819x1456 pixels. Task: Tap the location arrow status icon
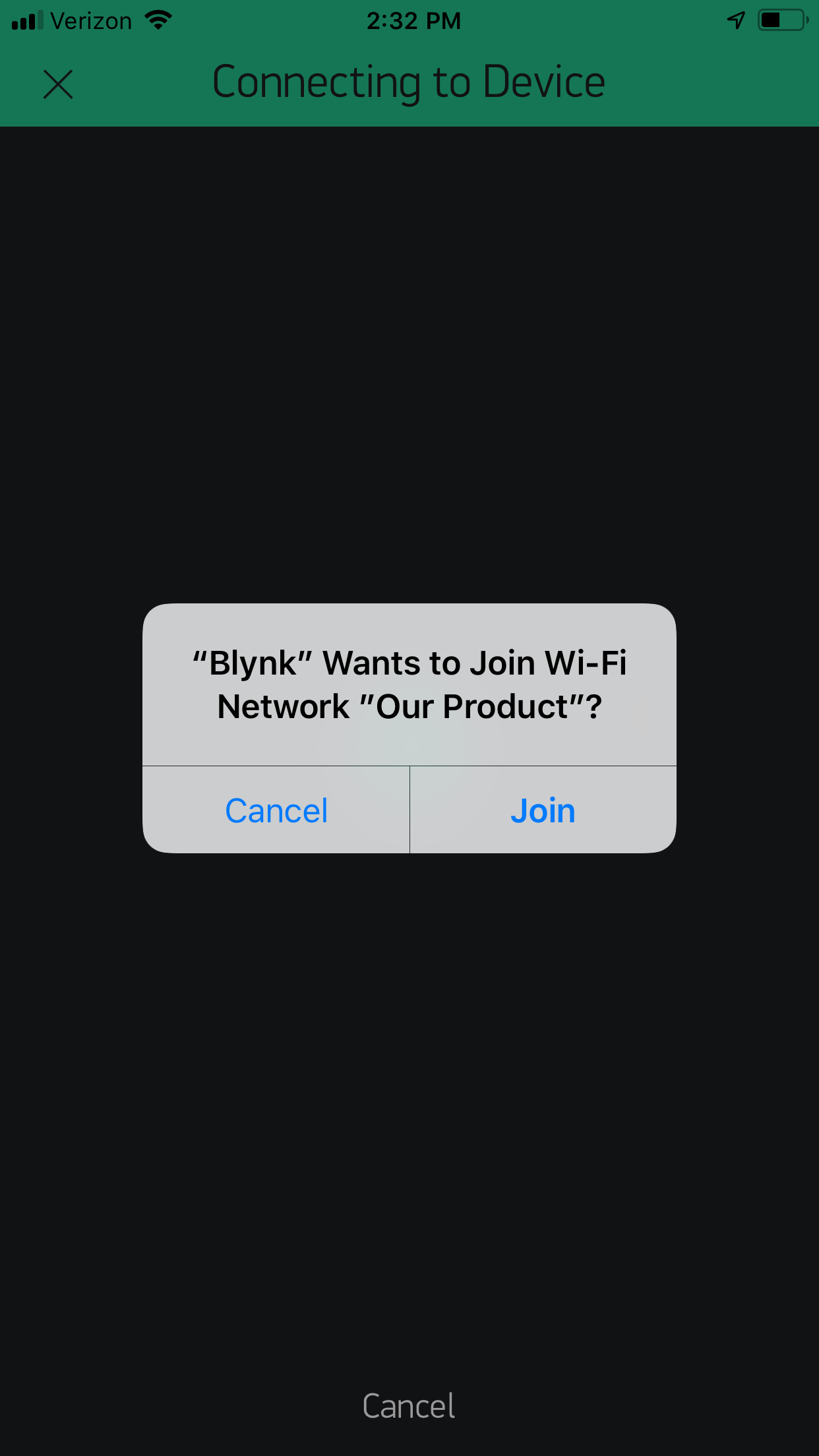click(734, 20)
